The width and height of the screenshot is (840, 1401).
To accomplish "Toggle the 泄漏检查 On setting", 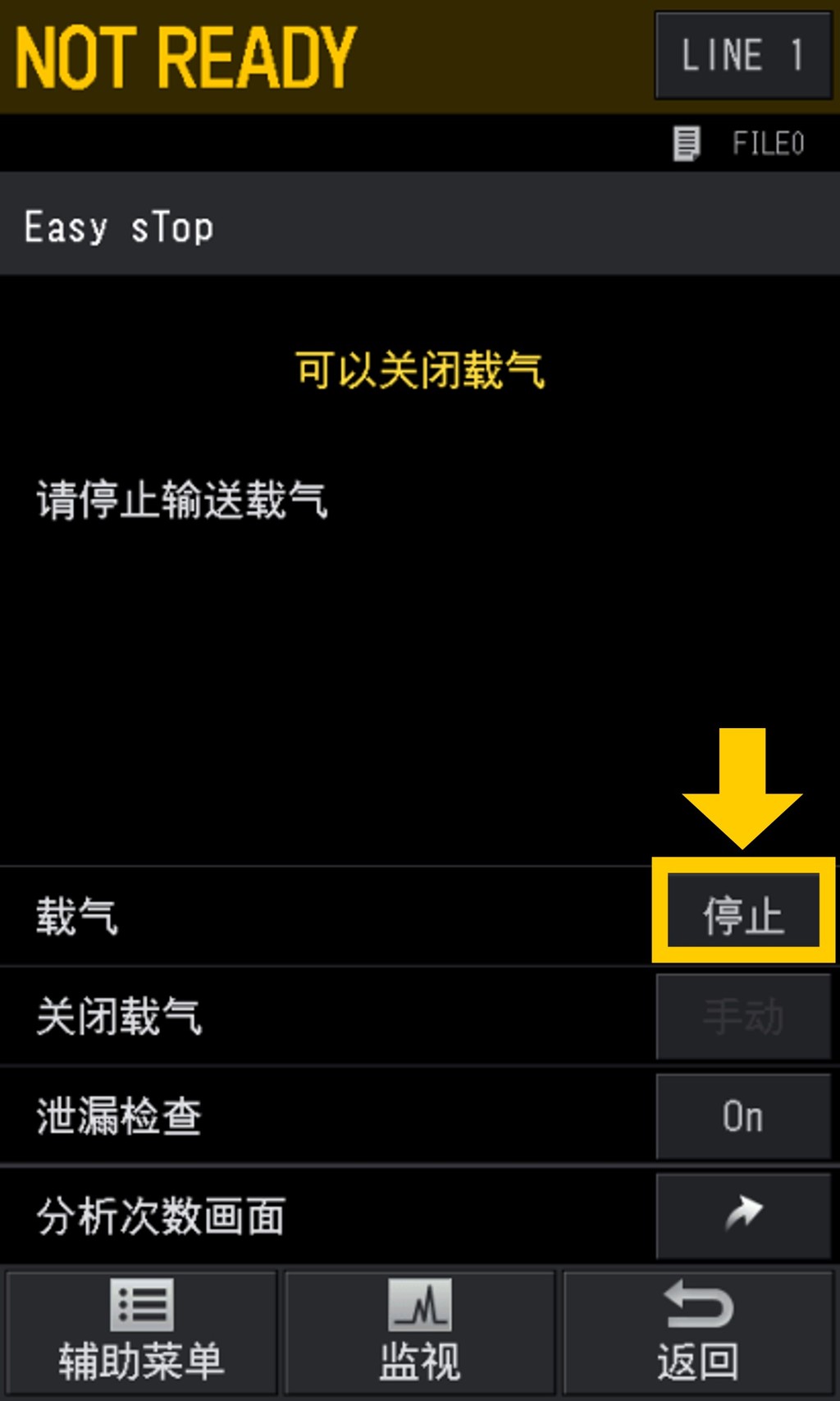I will tap(743, 1116).
